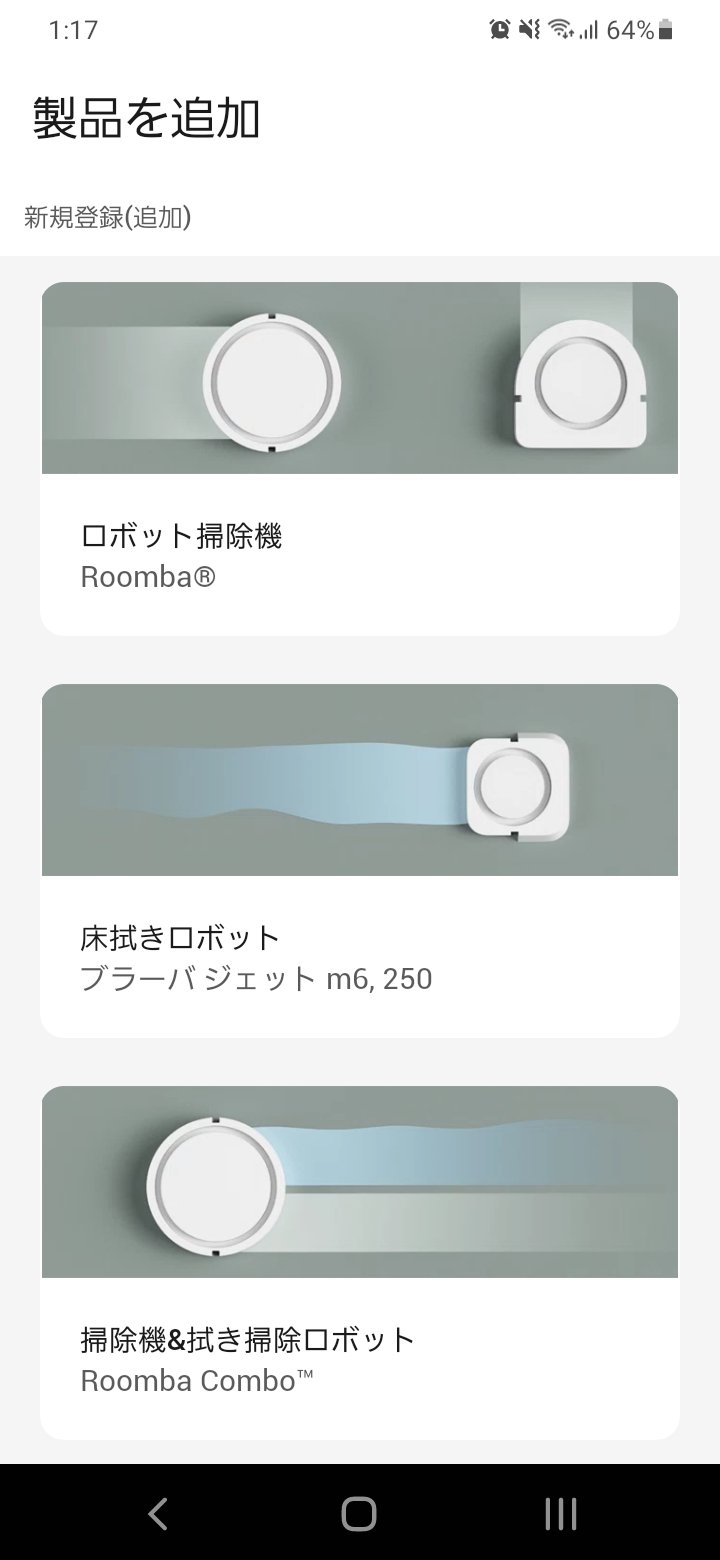Go back with the system back button

158,1513
